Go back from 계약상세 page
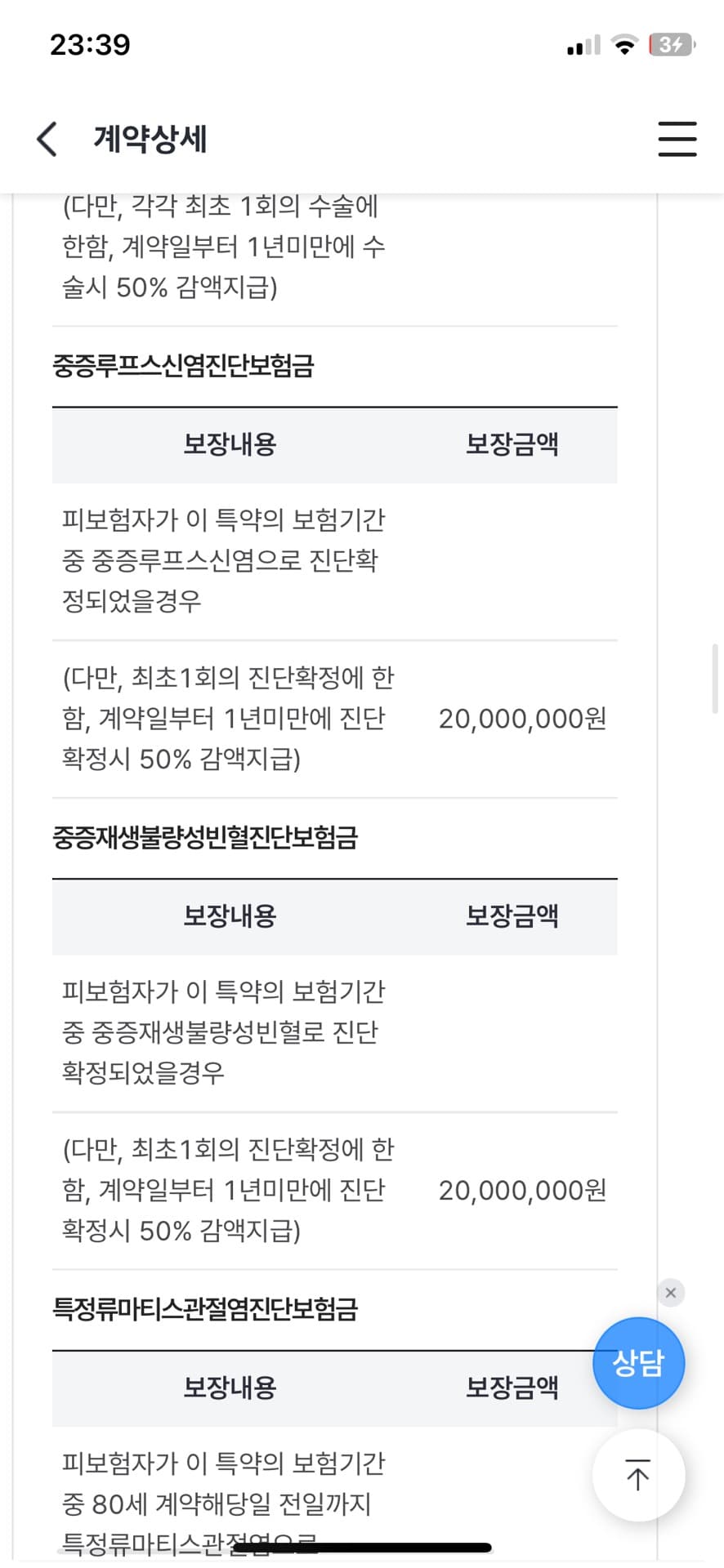This screenshot has width=724, height=1568. tap(47, 139)
